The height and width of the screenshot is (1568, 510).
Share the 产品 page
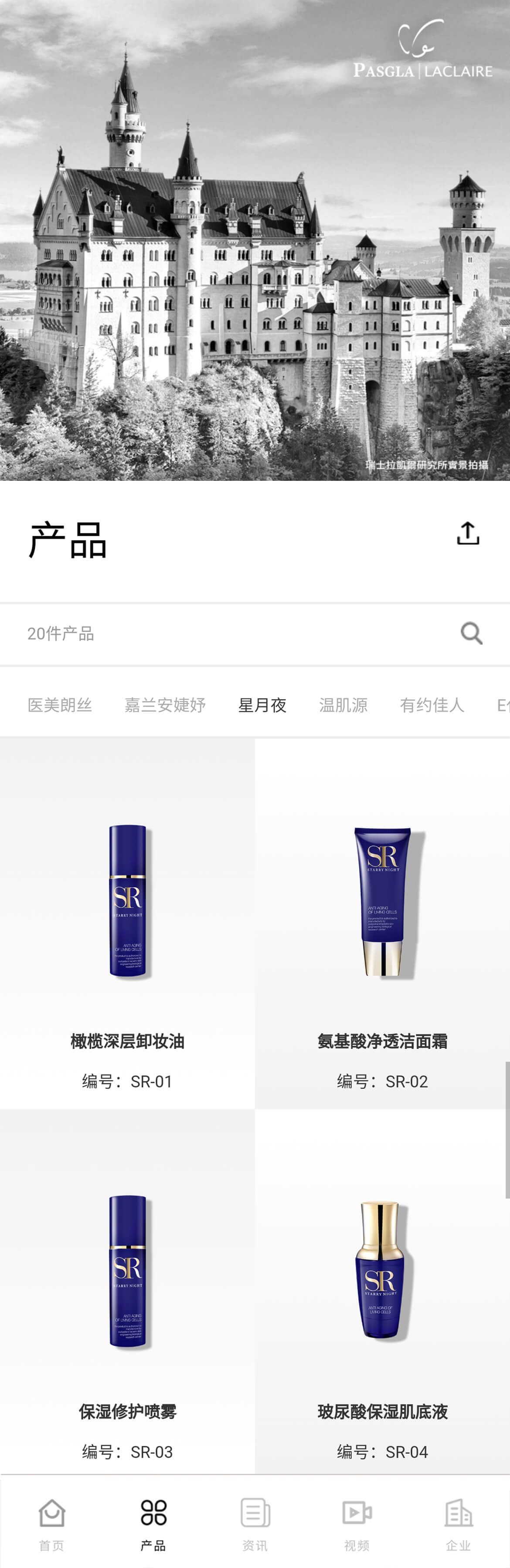(468, 533)
